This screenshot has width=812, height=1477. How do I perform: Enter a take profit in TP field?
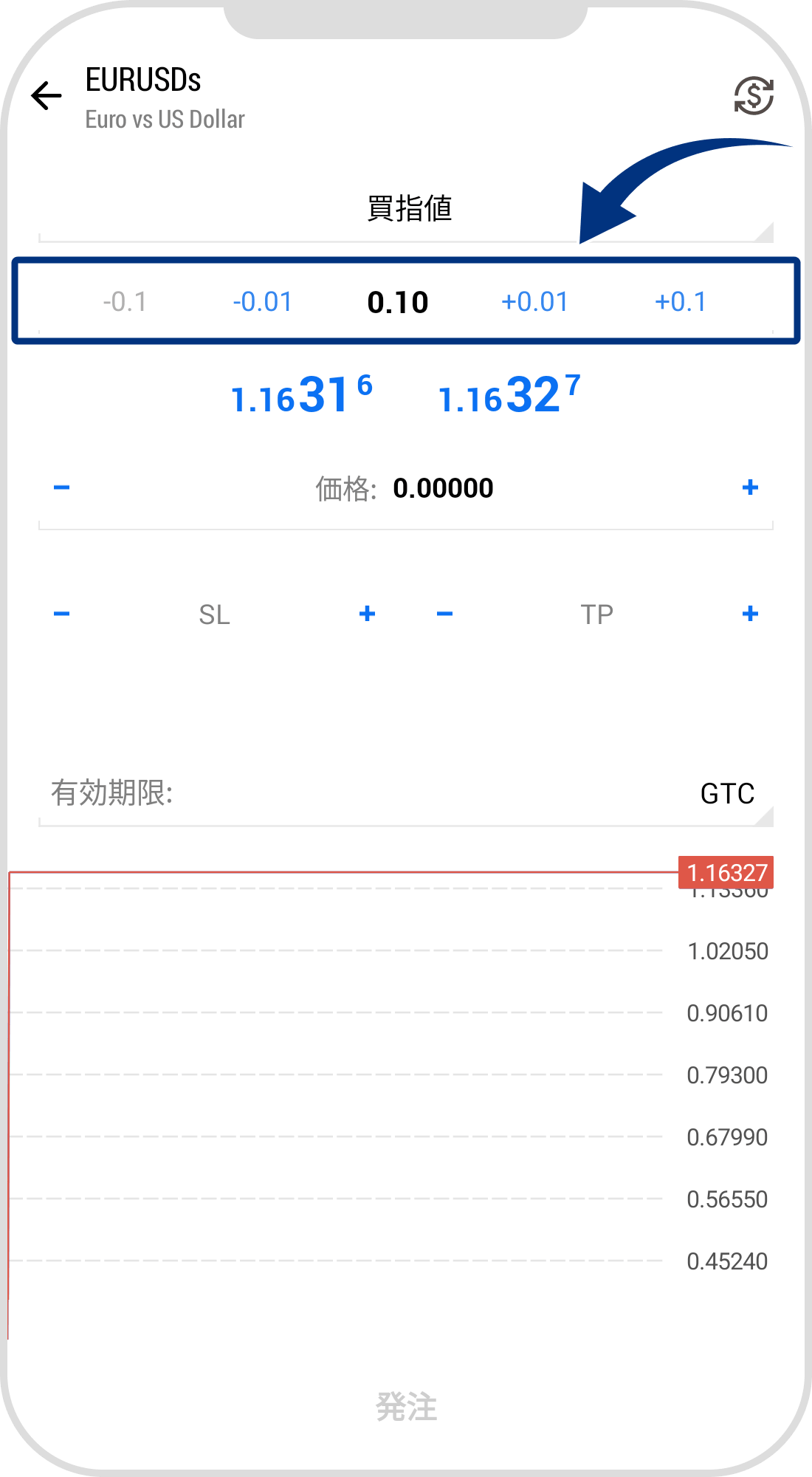click(x=596, y=614)
